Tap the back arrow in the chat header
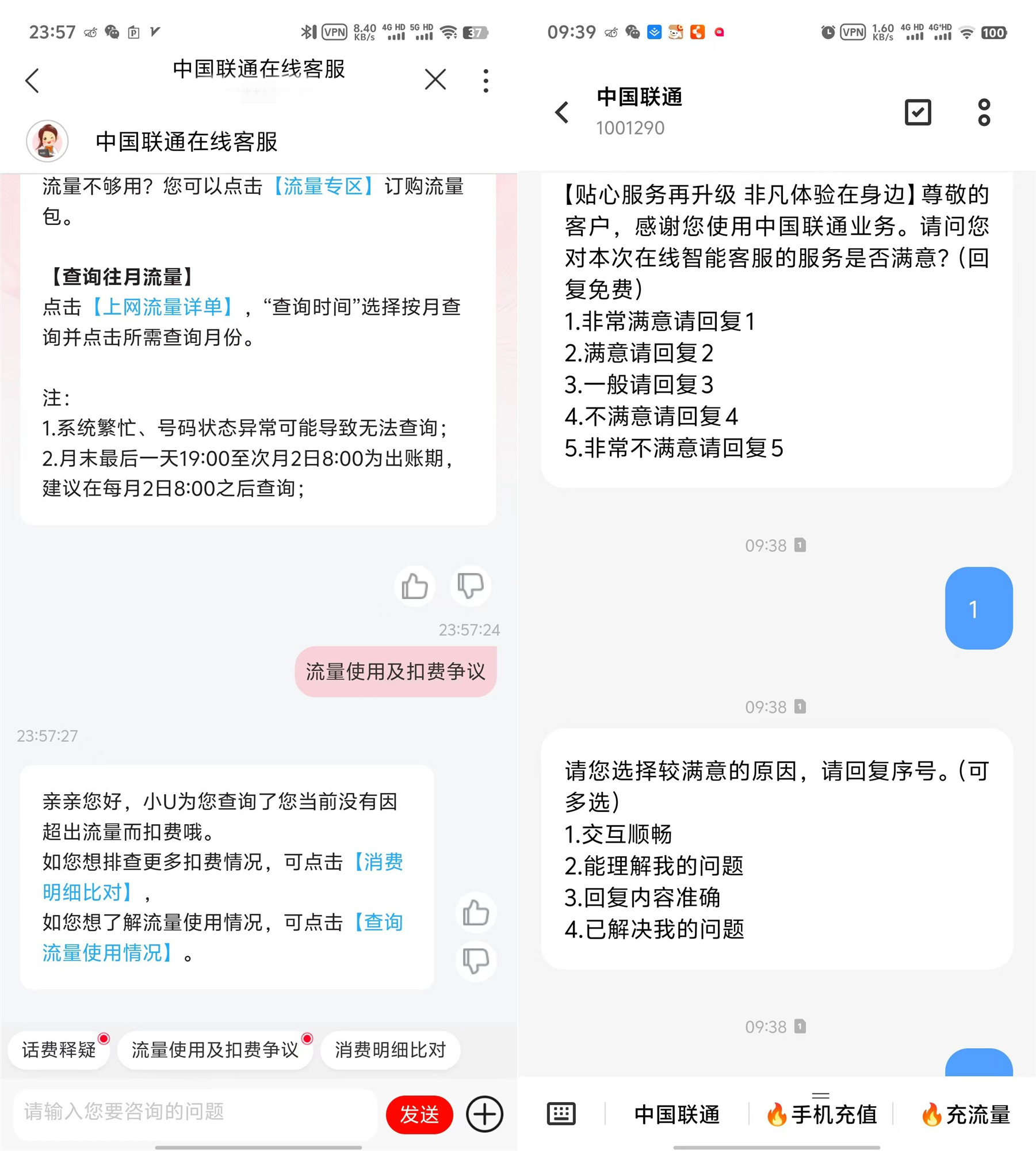The image size is (1036, 1151). (32, 80)
